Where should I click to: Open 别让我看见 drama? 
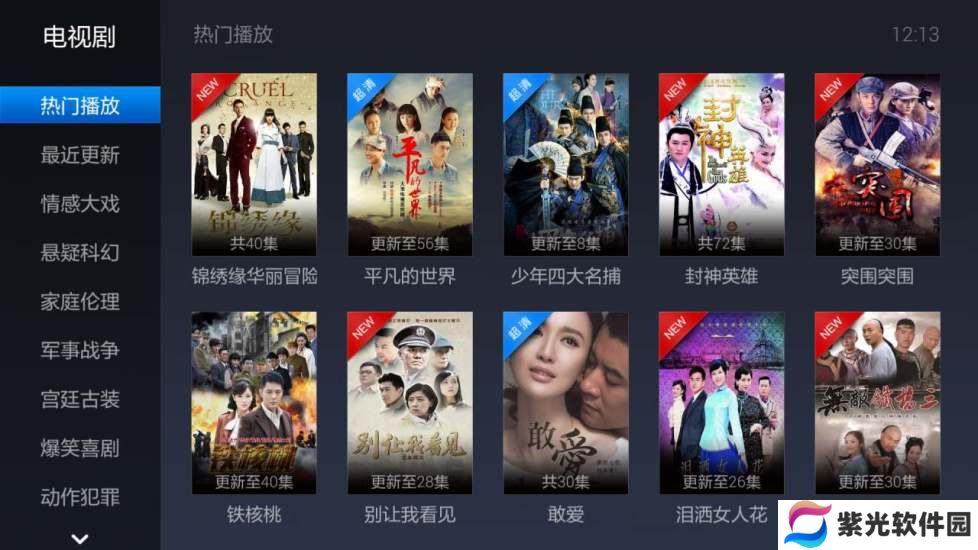point(410,403)
